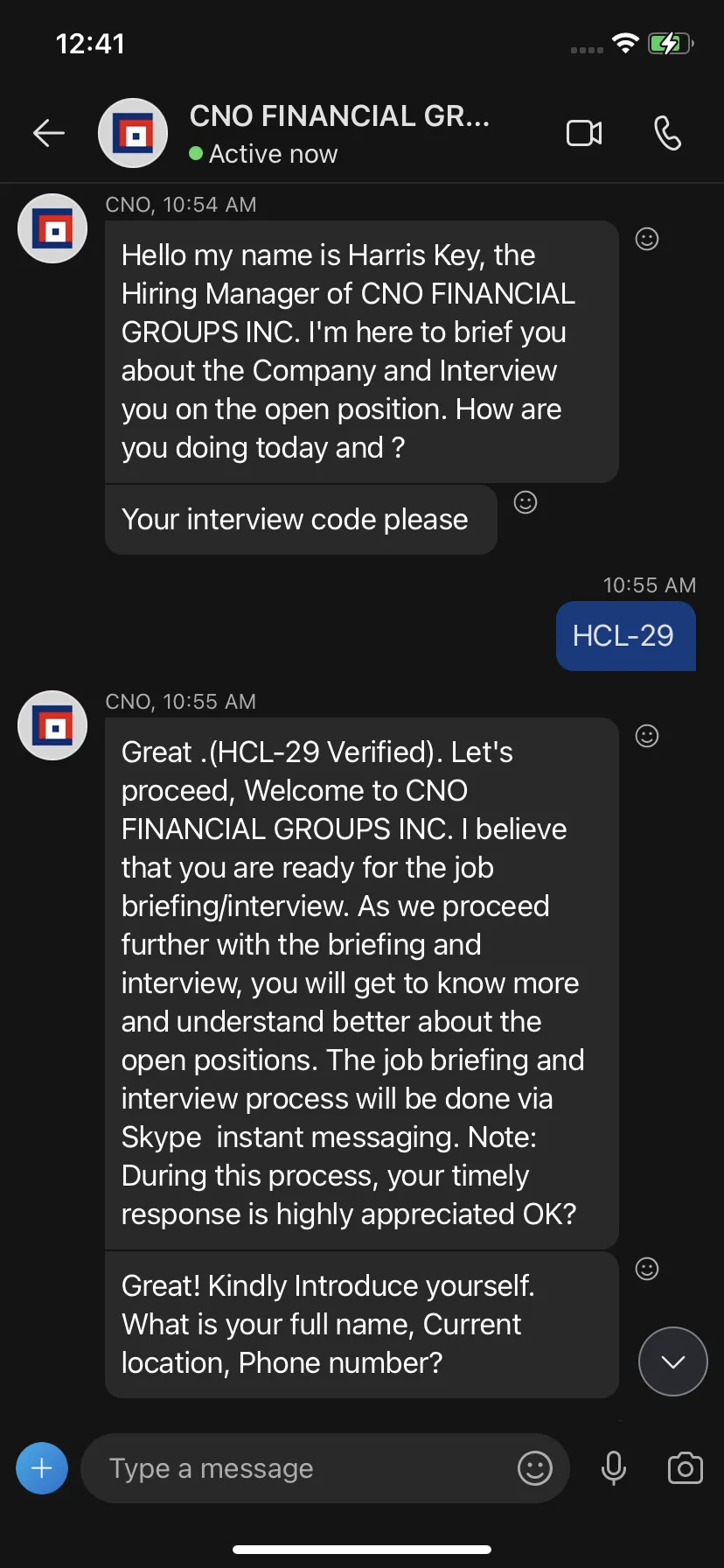Start a voice call with CNO
This screenshot has height=1568, width=724.
click(x=667, y=133)
